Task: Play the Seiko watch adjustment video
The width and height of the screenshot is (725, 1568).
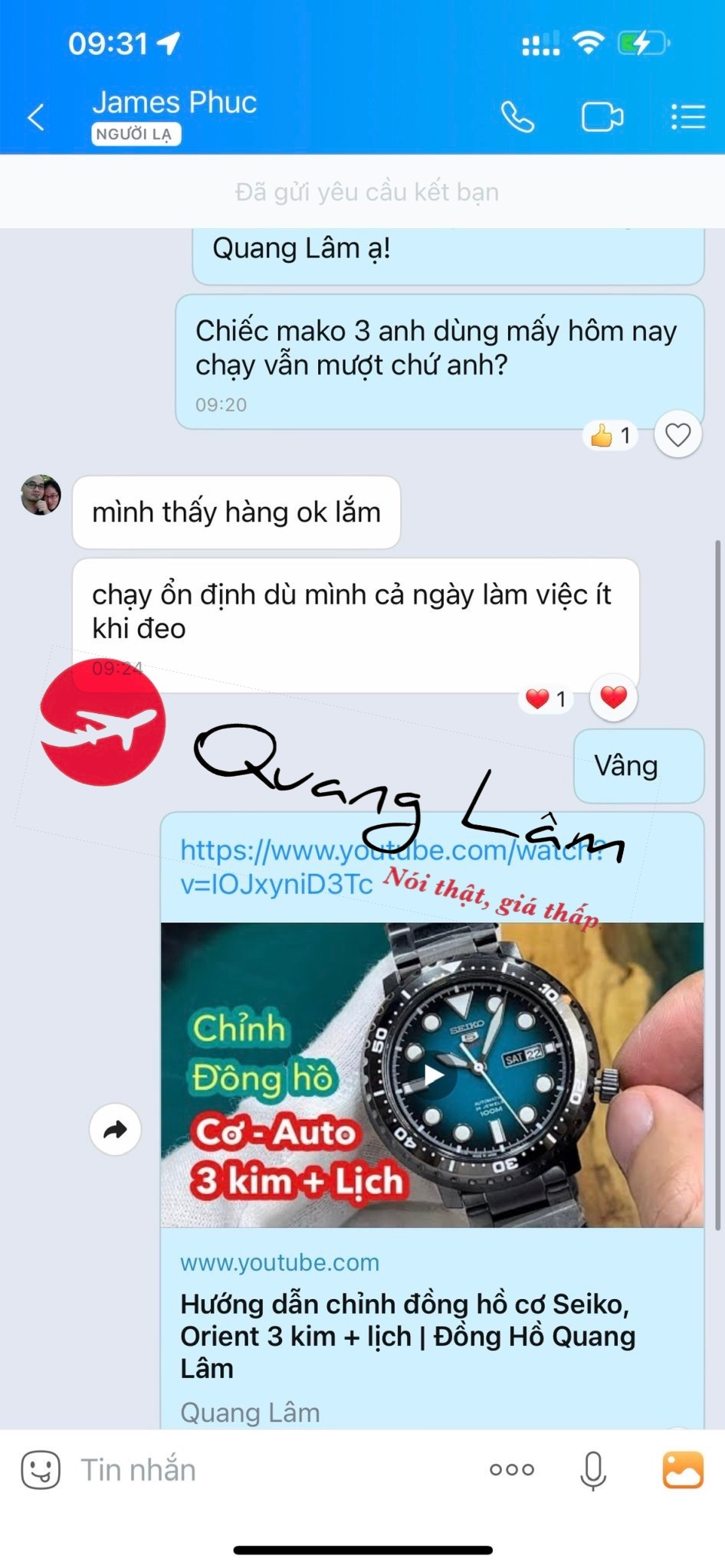Action: point(433,1075)
